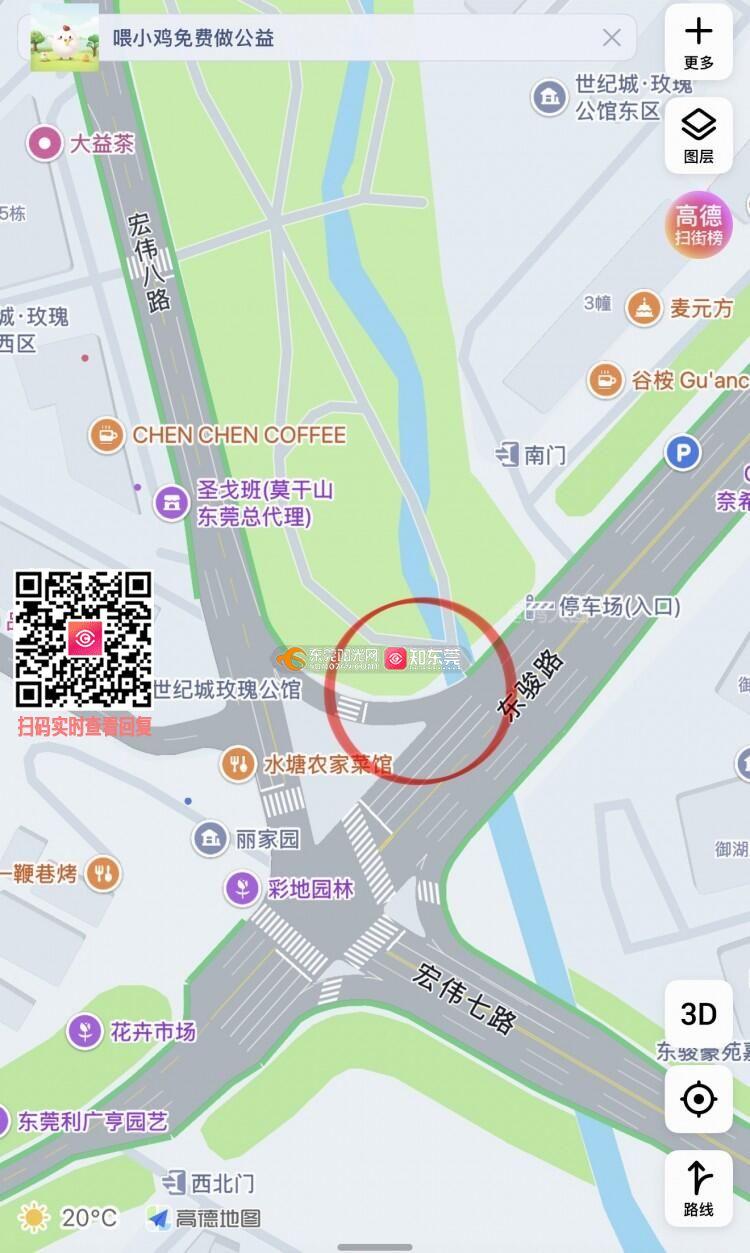Screen dimensions: 750x1253
Task: Select the 彩地园林 place marker
Action: coord(242,888)
